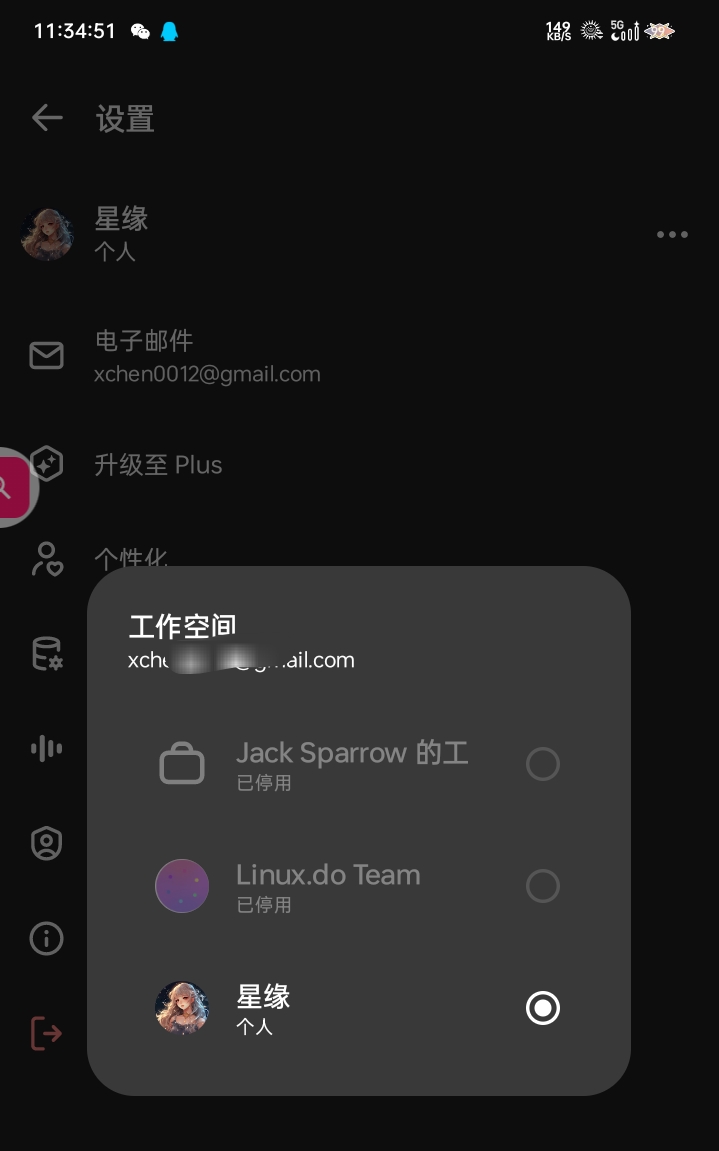This screenshot has height=1151, width=719.
Task: Open the voice waveform icon row
Action: pos(47,748)
